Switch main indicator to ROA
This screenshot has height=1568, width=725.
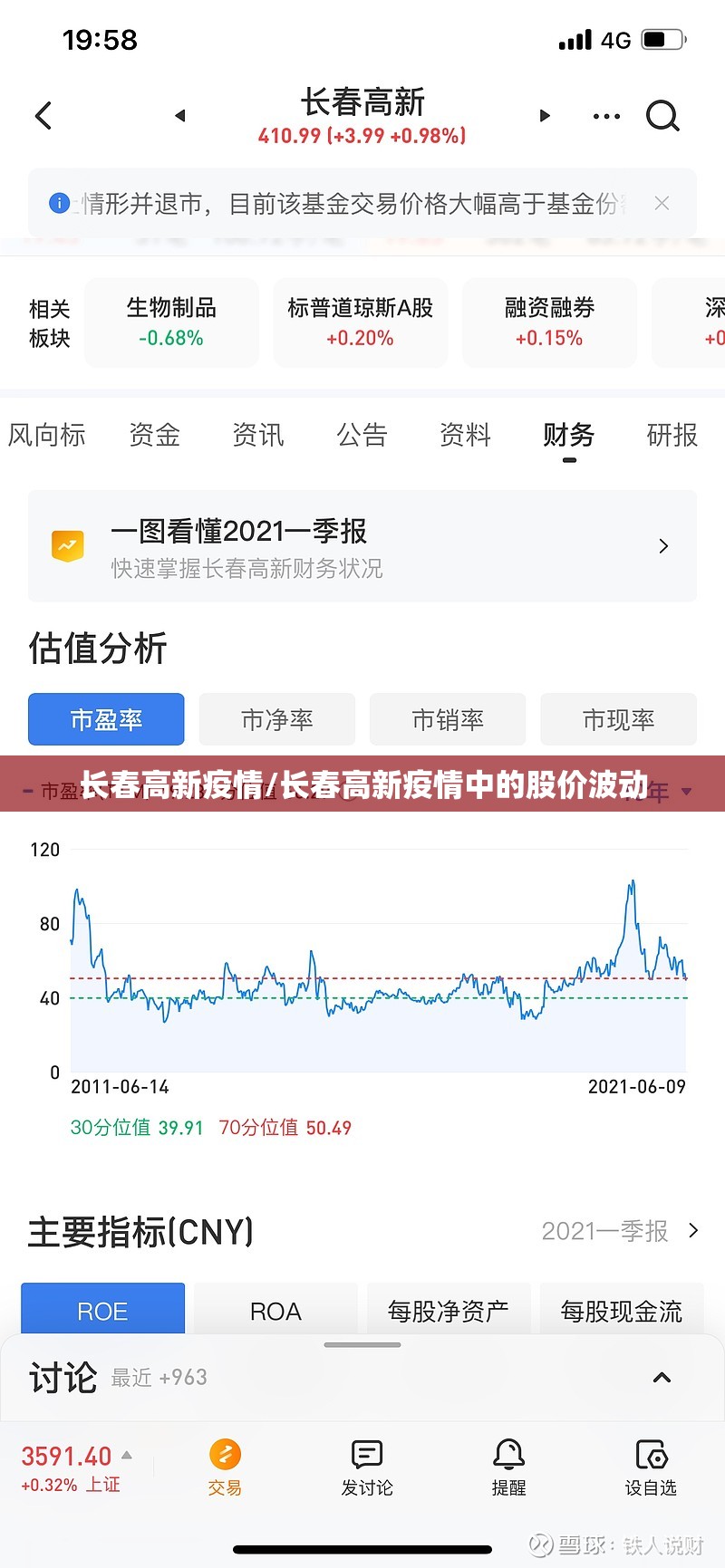[275, 1311]
